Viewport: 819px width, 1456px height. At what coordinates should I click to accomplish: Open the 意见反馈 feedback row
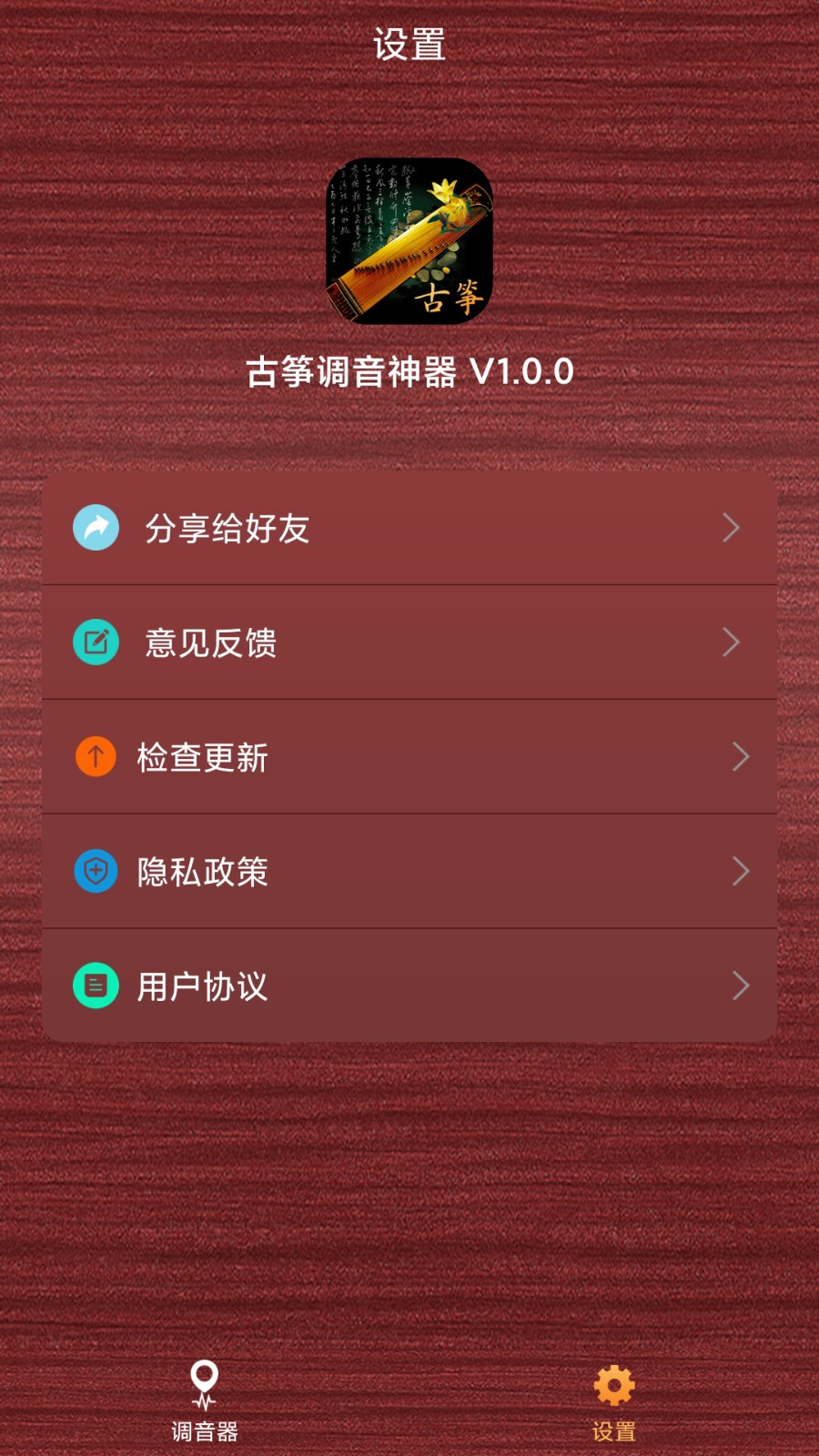click(409, 642)
